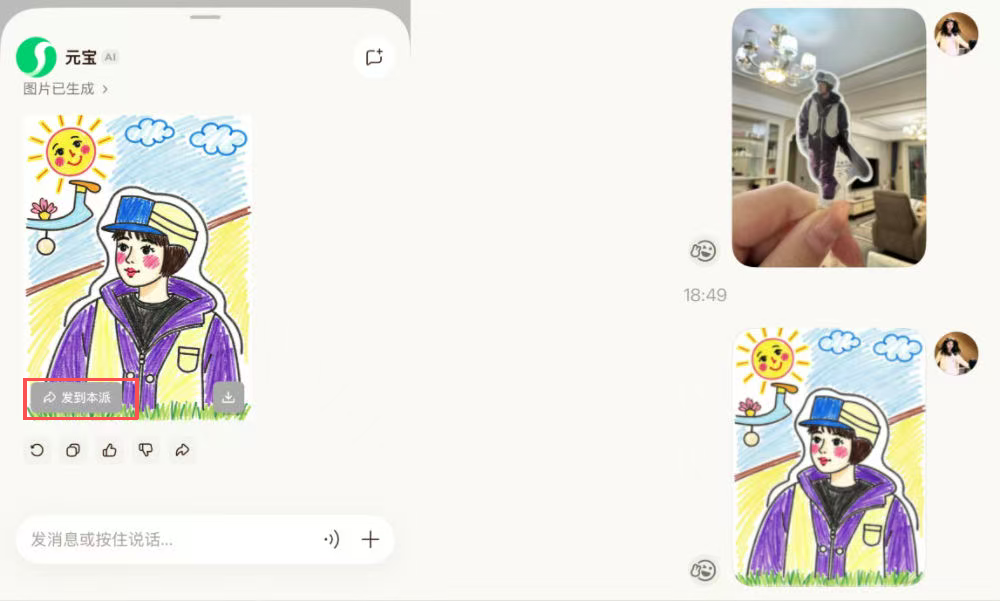Screen dimensions: 1000x601
Task: Share the AI reply
Action: tap(182, 451)
